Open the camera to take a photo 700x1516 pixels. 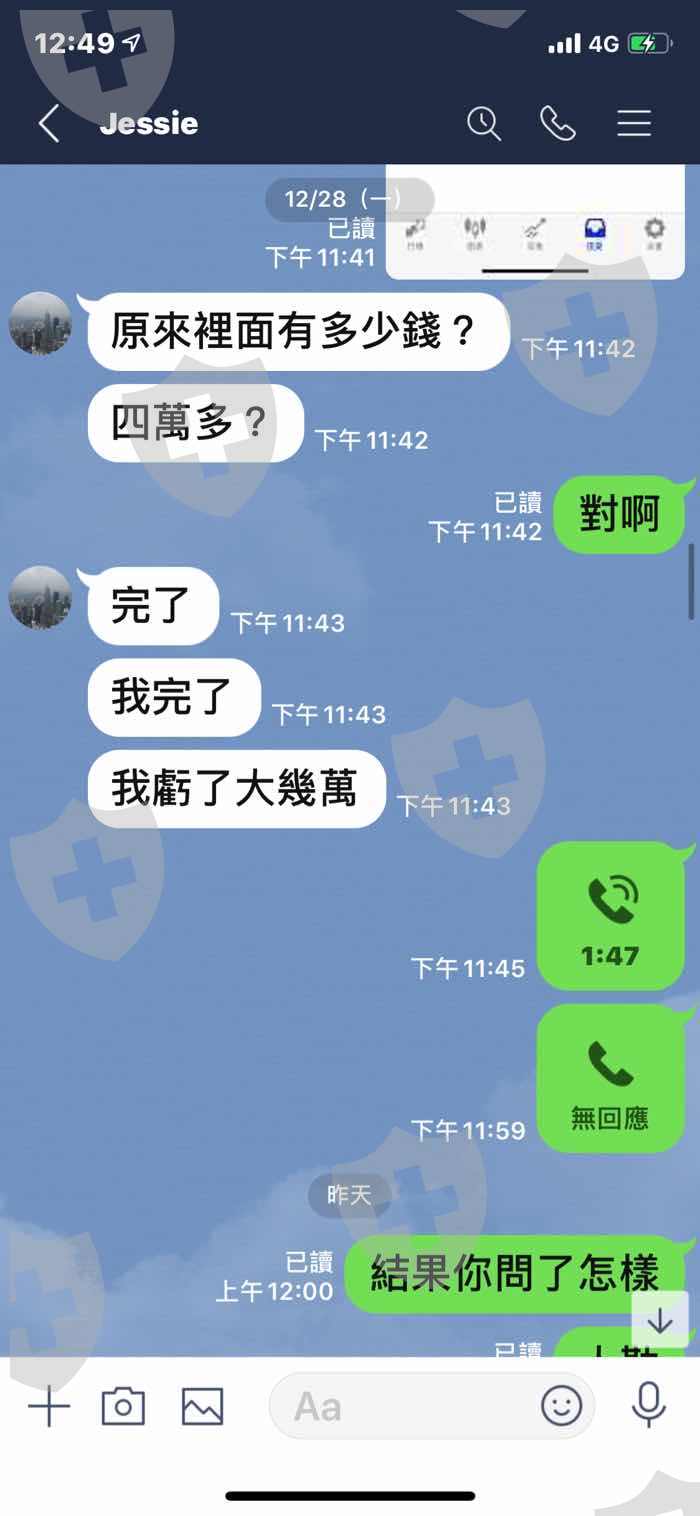coord(124,1408)
